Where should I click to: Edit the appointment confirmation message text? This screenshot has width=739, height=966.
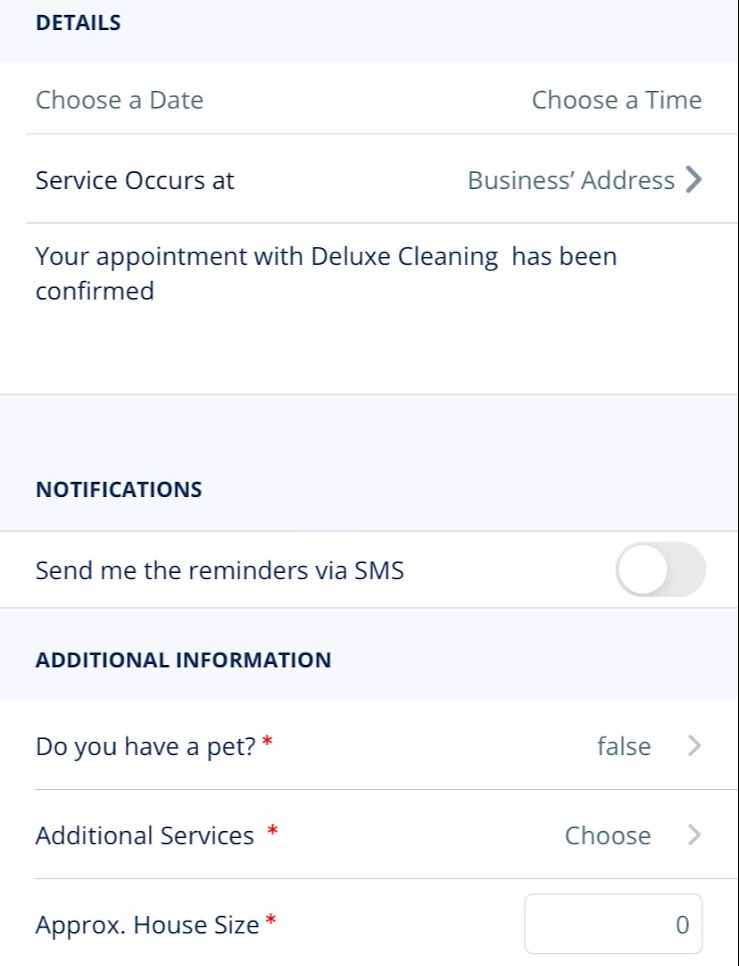tap(326, 274)
